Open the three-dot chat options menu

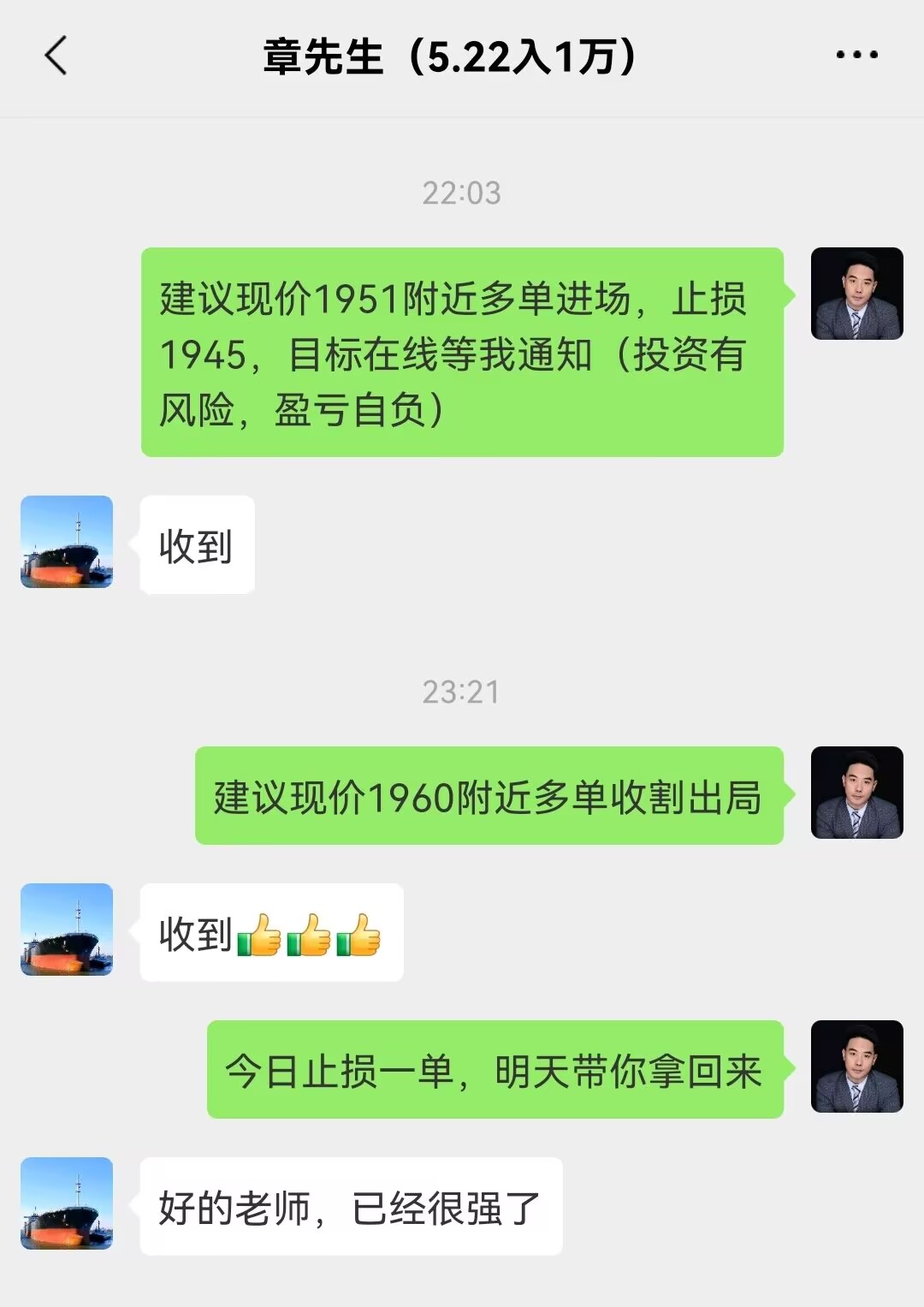[x=856, y=56]
